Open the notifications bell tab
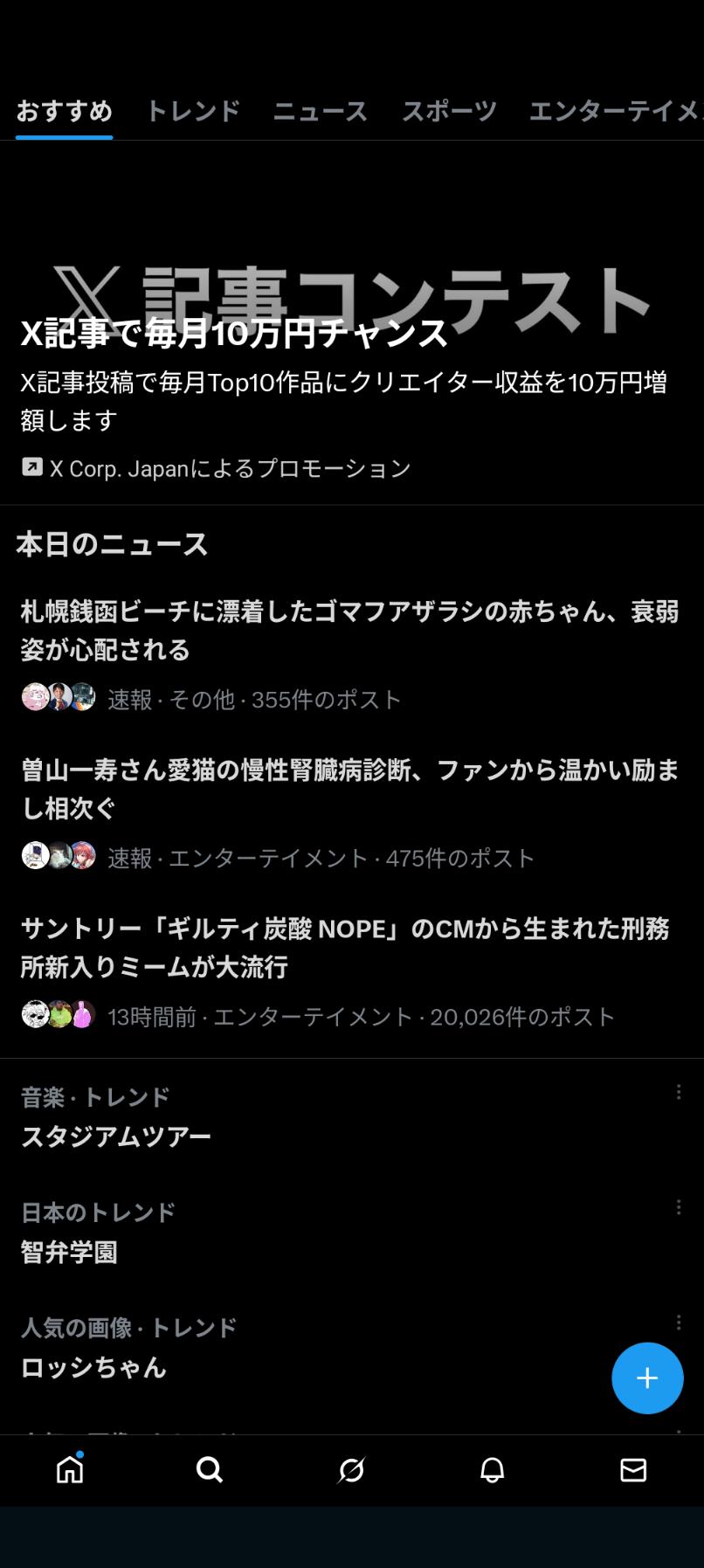Image resolution: width=704 pixels, height=1568 pixels. click(493, 1470)
